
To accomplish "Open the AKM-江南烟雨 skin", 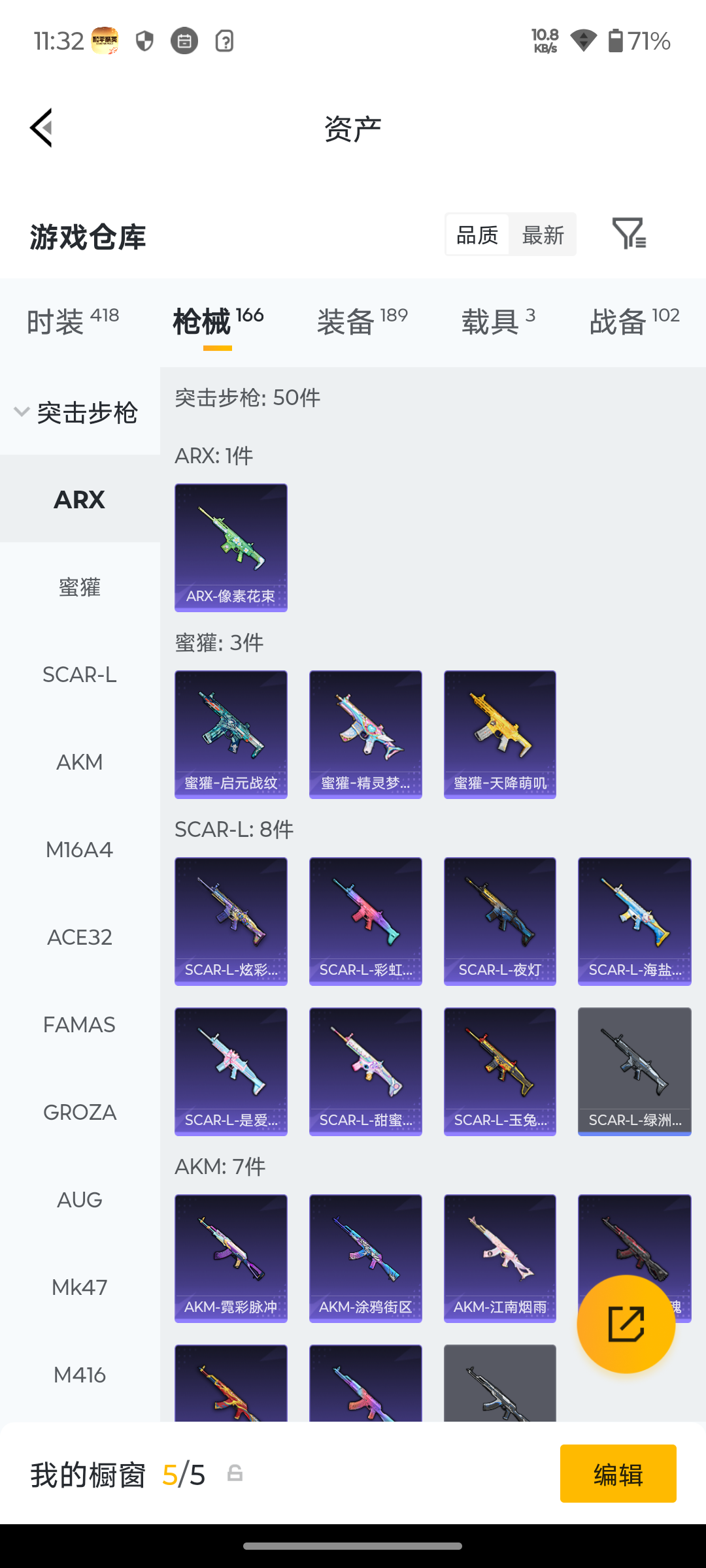I will coord(500,1258).
